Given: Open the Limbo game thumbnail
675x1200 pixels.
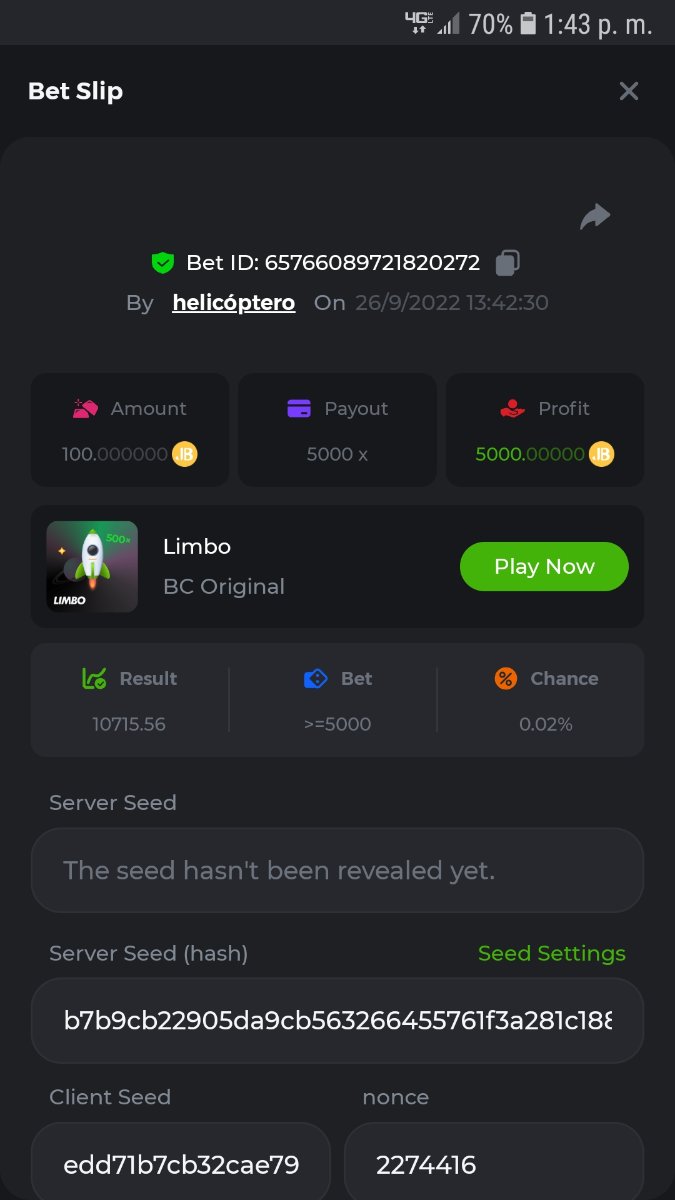Looking at the screenshot, I should (x=92, y=566).
